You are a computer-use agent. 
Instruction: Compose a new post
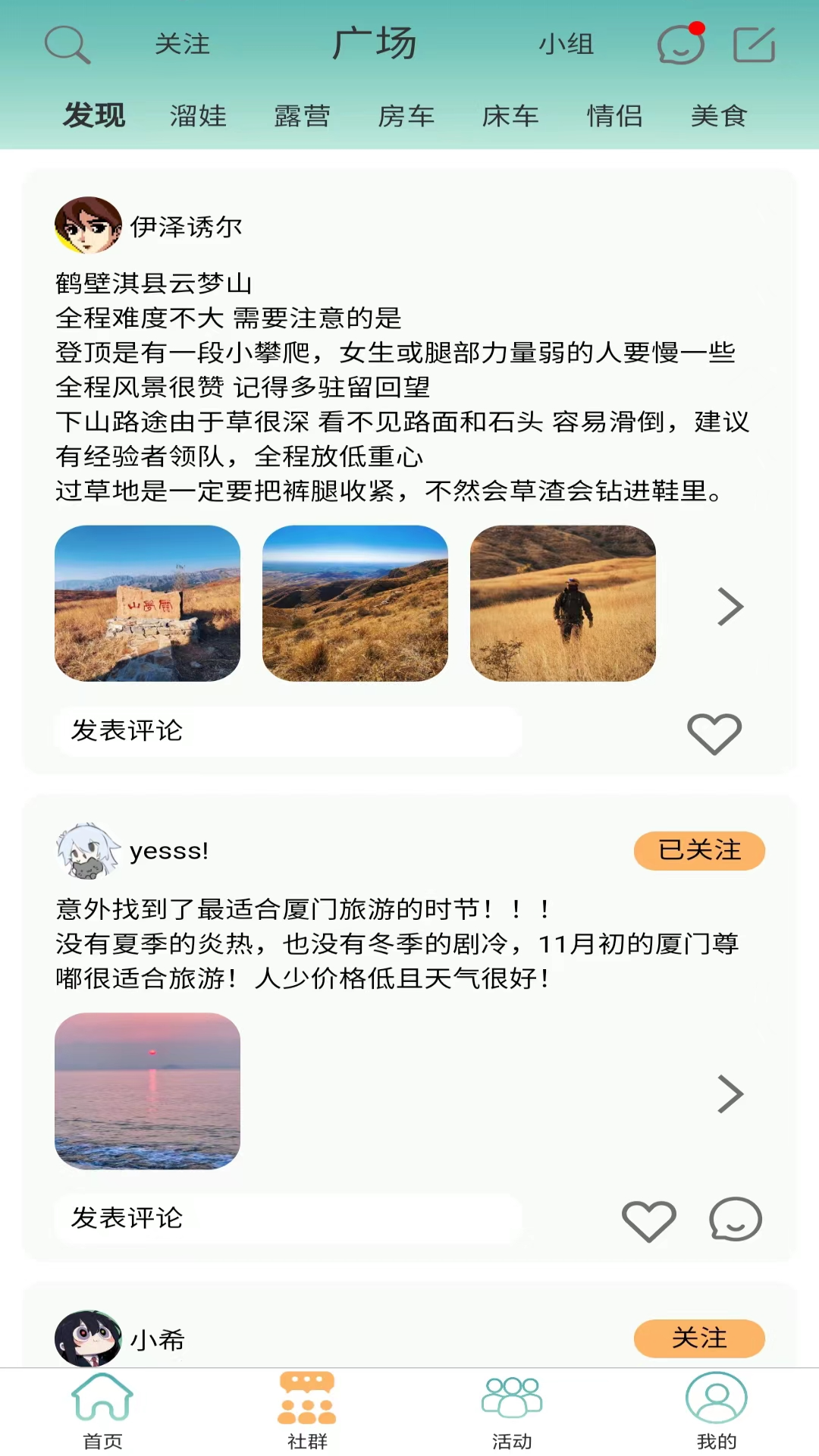[754, 45]
